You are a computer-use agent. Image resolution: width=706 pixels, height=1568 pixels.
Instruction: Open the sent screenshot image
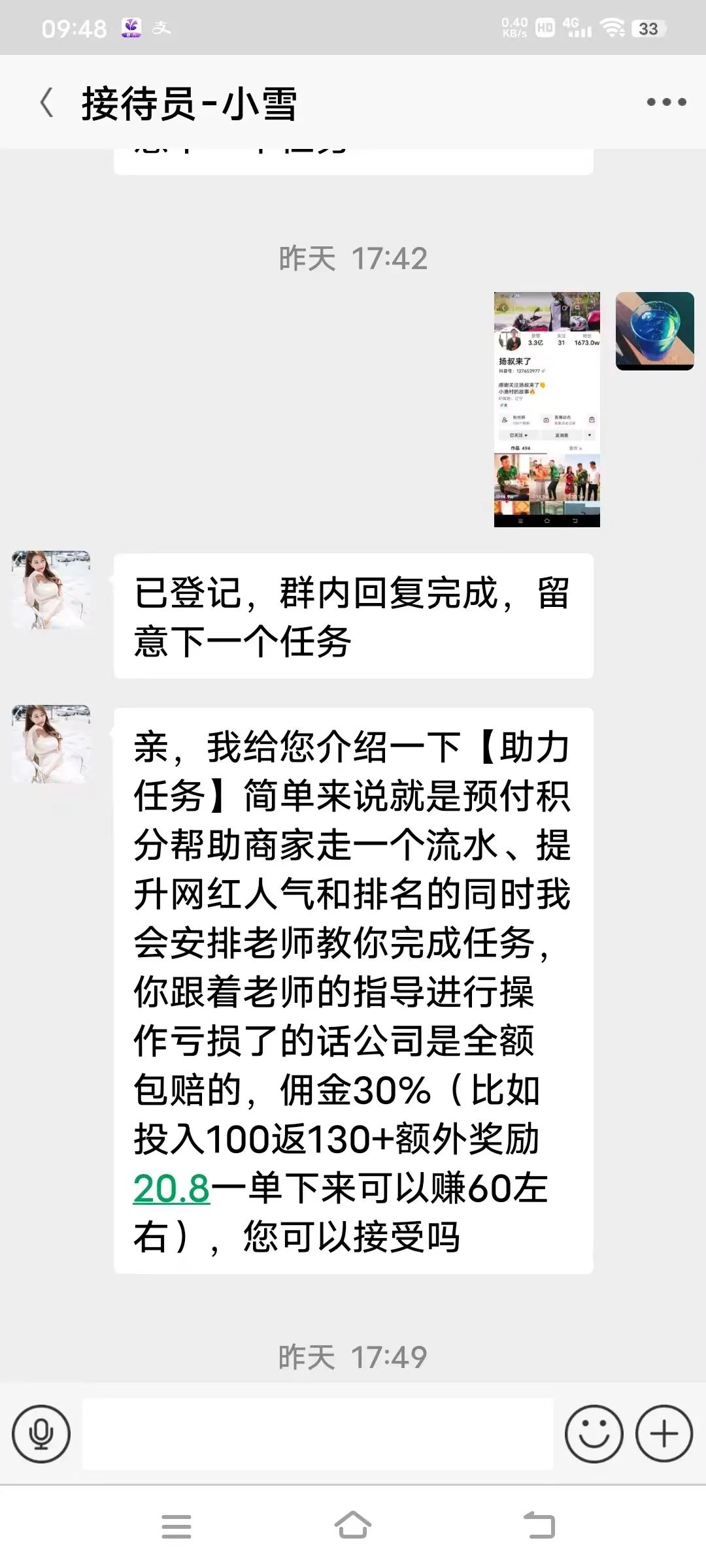tap(546, 409)
